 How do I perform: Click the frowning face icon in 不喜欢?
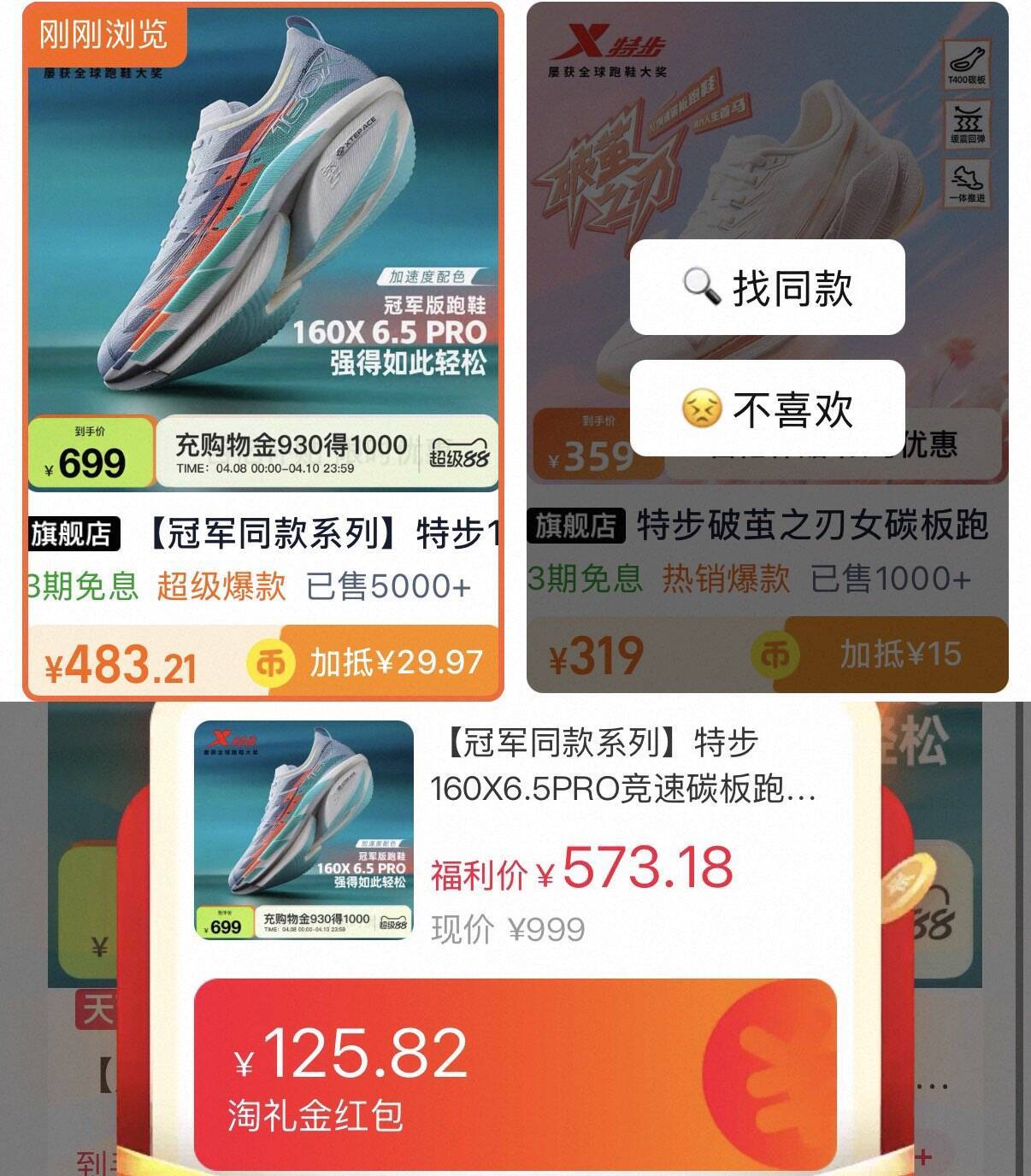[703, 408]
